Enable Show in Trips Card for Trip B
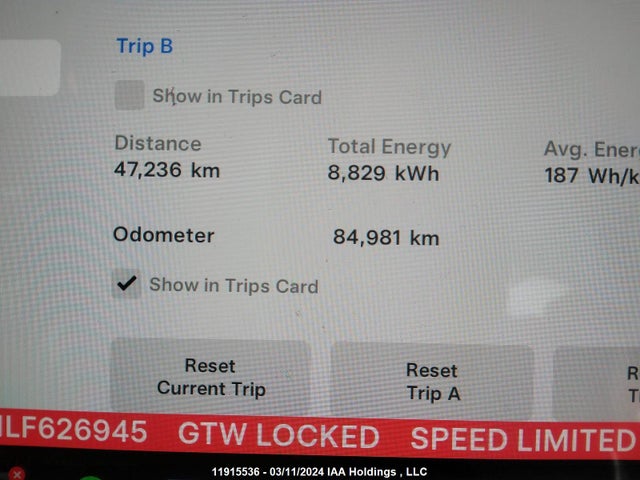Image resolution: width=640 pixels, height=480 pixels. coord(129,96)
